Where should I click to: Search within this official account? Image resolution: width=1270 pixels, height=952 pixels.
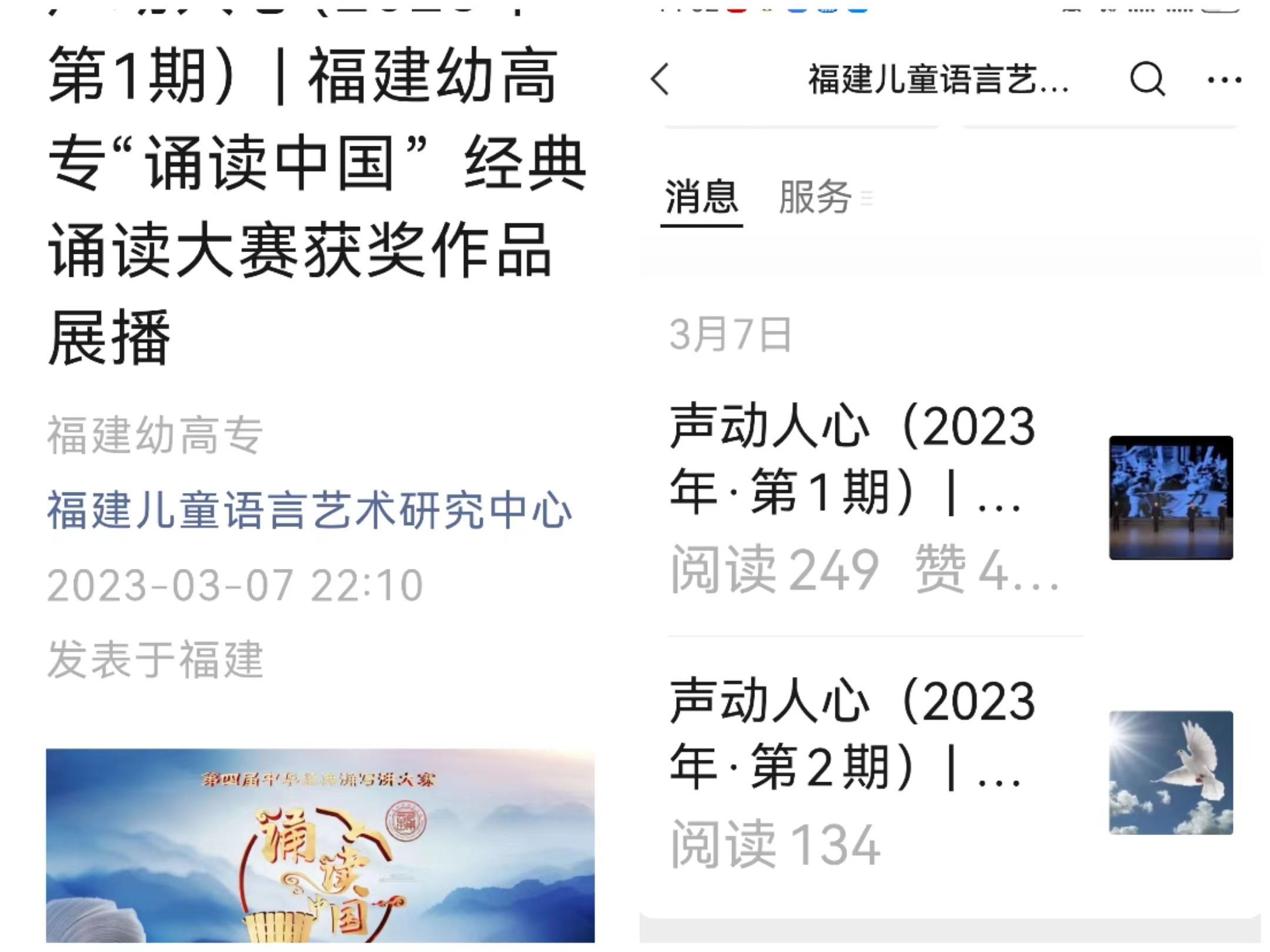1147,79
